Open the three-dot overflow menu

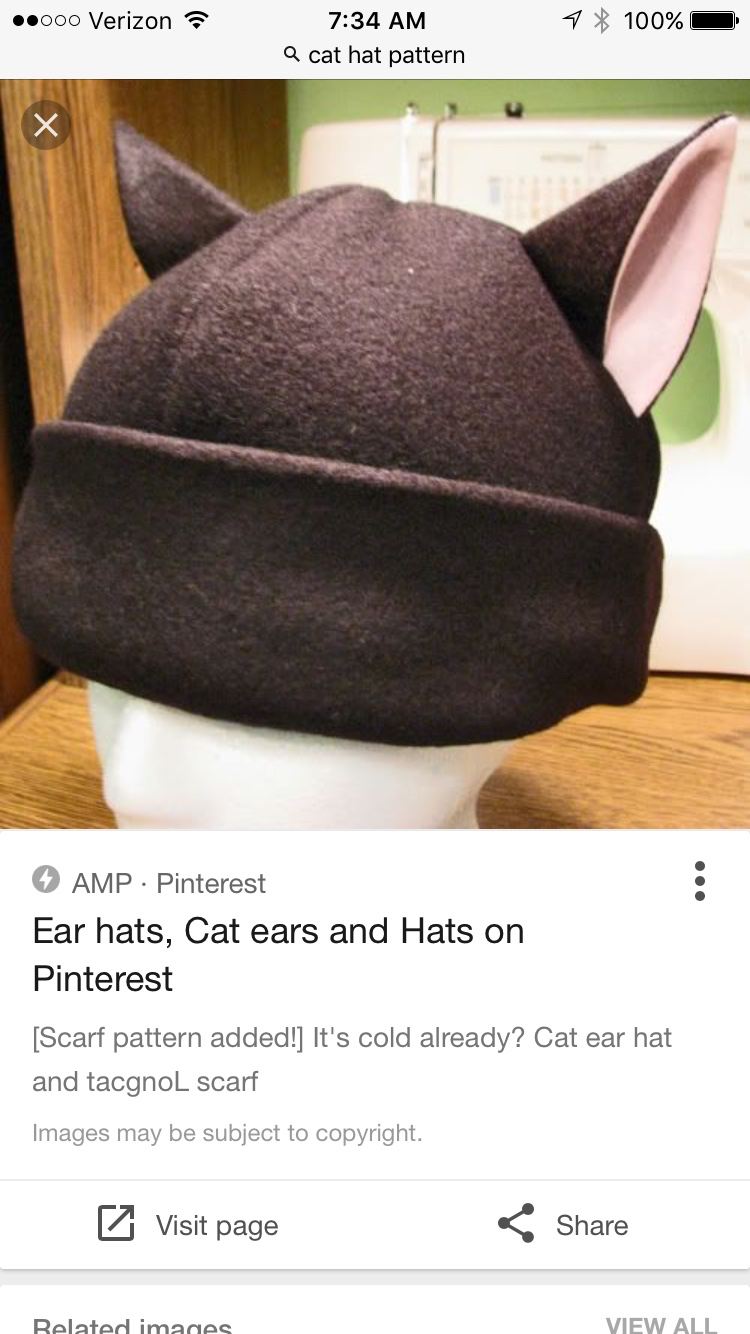(x=699, y=881)
